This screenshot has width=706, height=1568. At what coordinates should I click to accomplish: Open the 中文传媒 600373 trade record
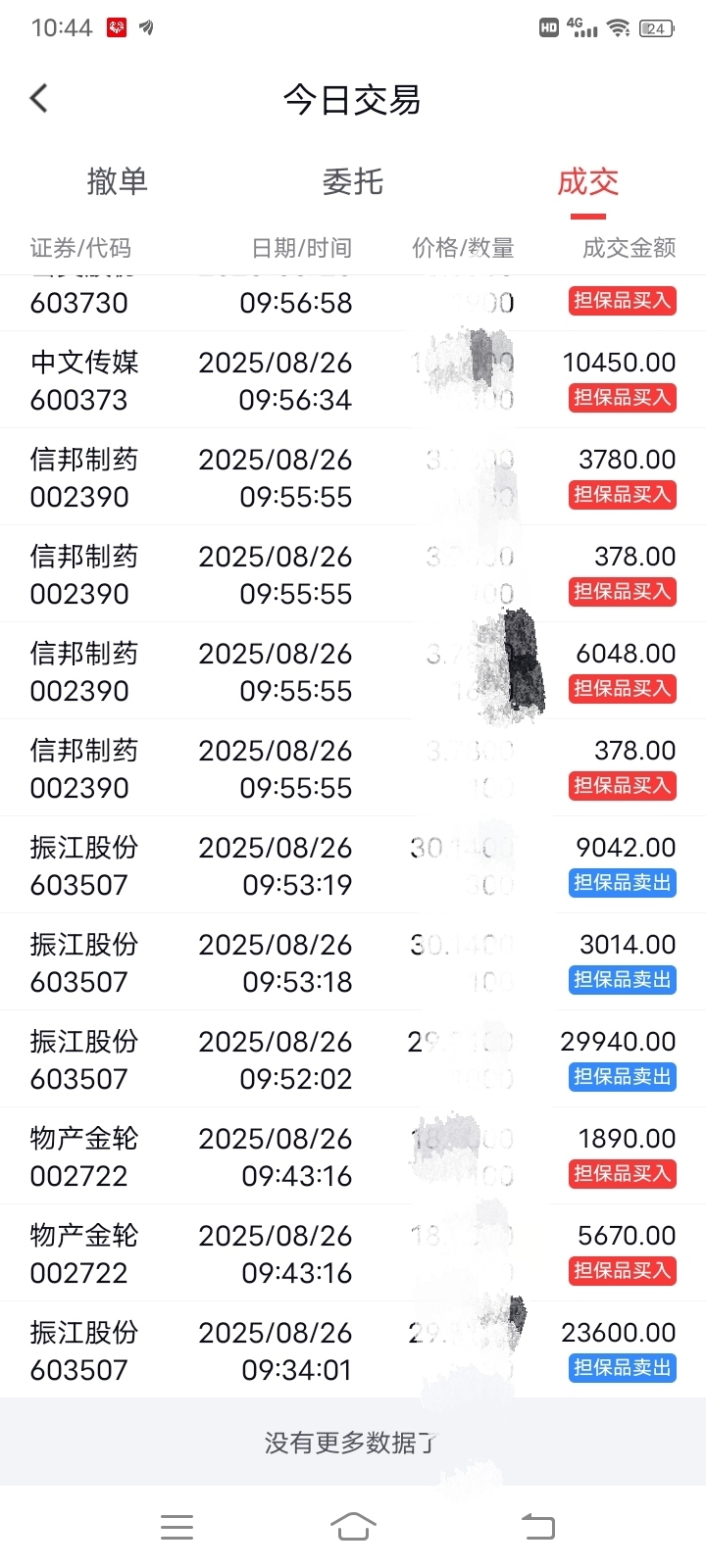coord(353,380)
